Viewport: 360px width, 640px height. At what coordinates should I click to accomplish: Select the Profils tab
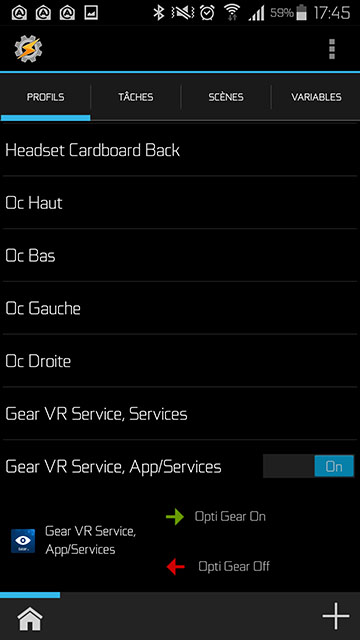click(x=45, y=97)
